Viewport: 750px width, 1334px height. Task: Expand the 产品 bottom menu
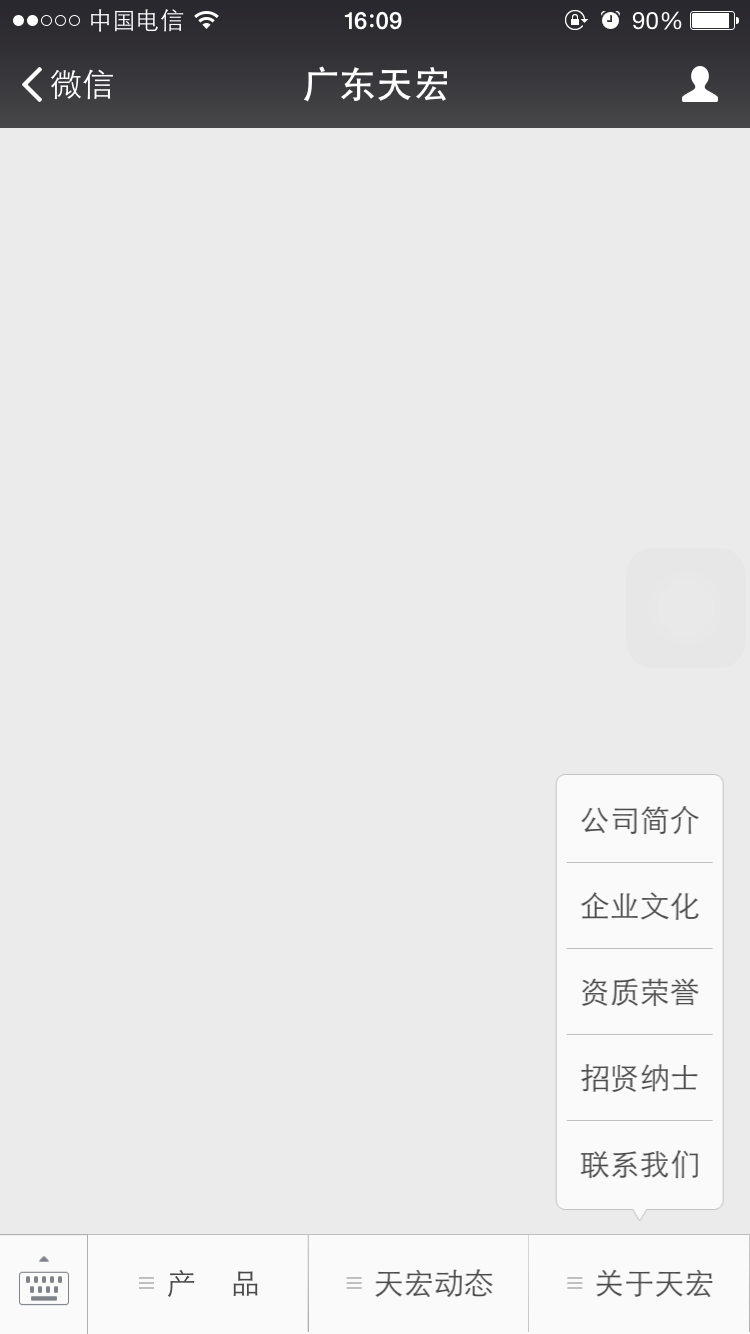click(198, 1284)
